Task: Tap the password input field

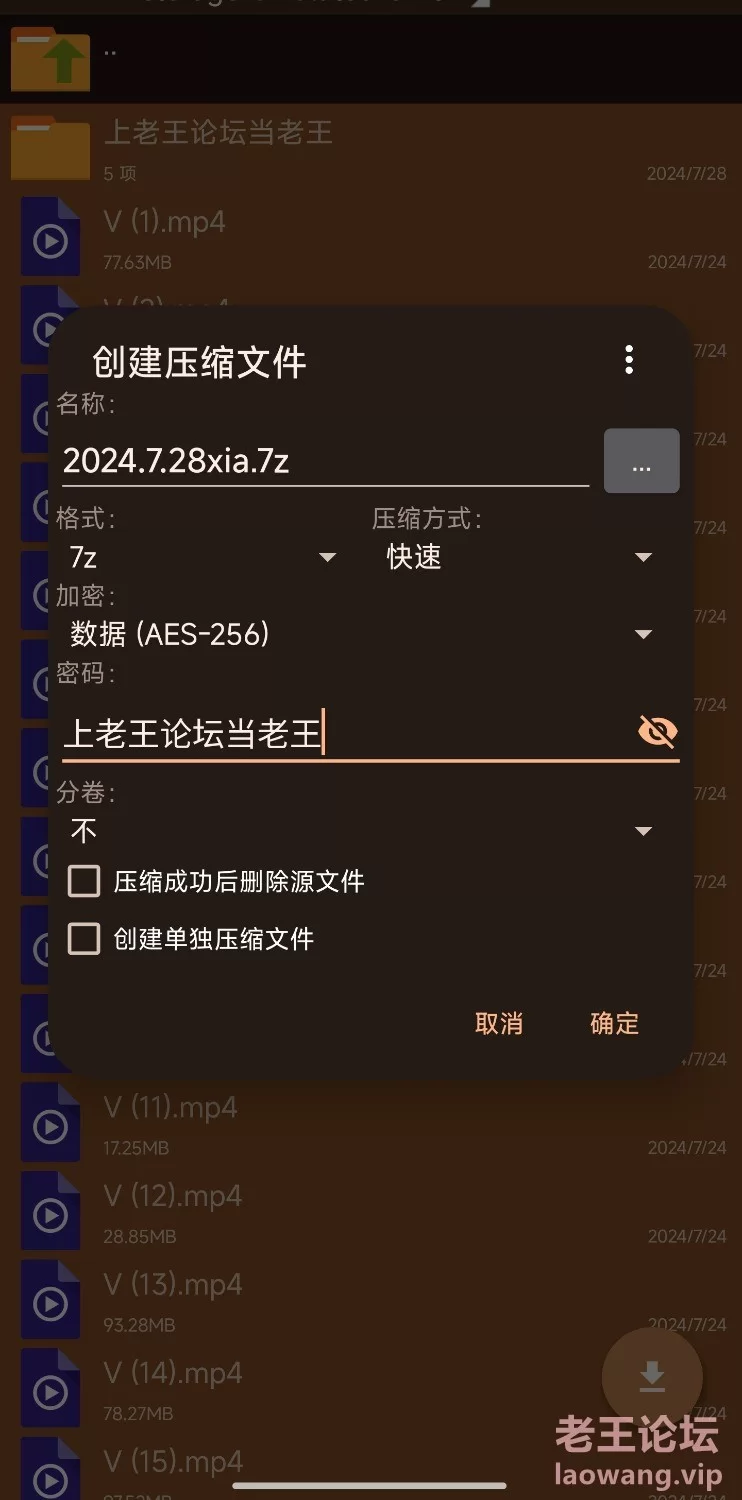Action: tap(345, 734)
